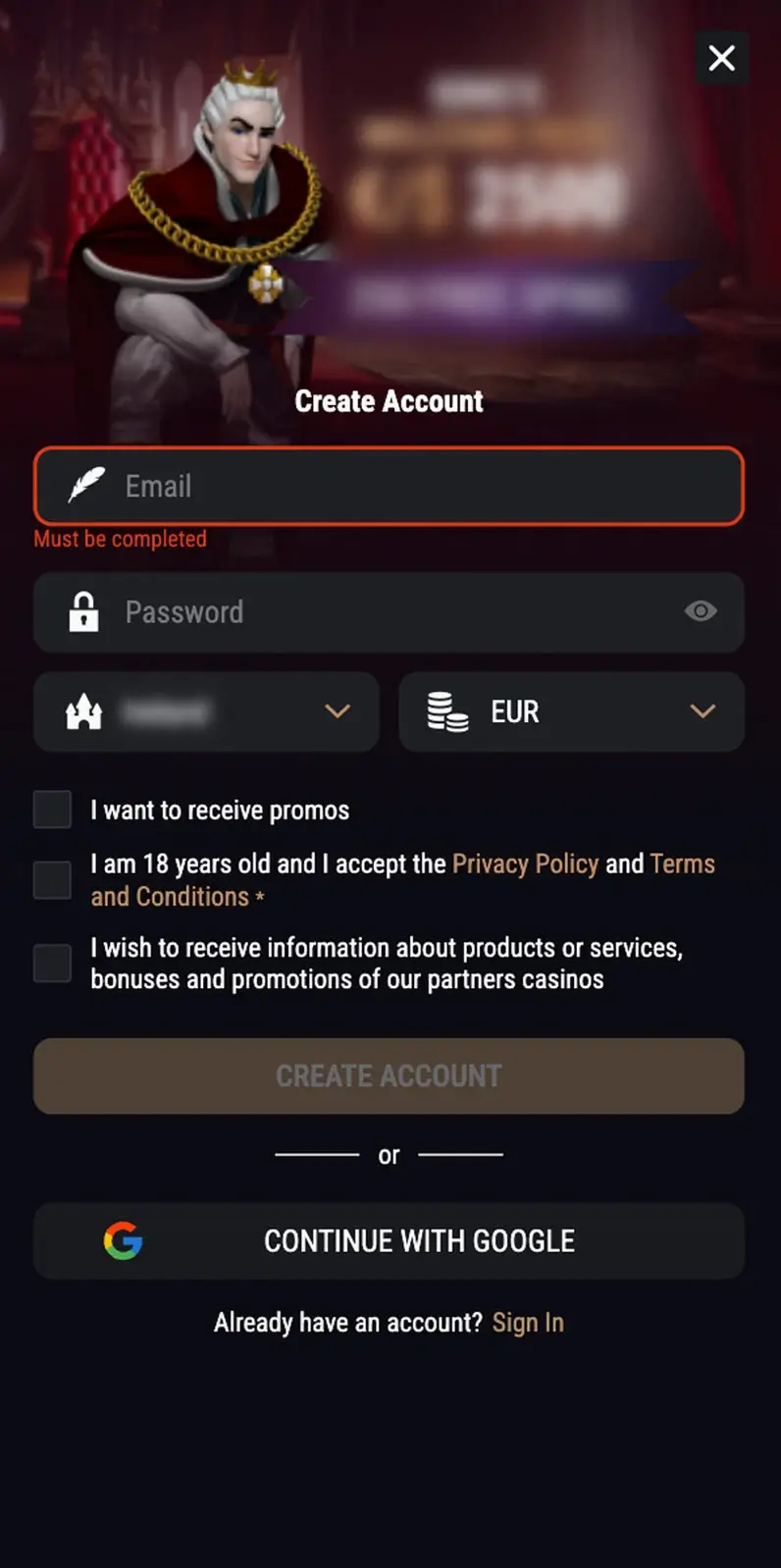
Task: Show password with the eye icon
Action: coord(701,611)
